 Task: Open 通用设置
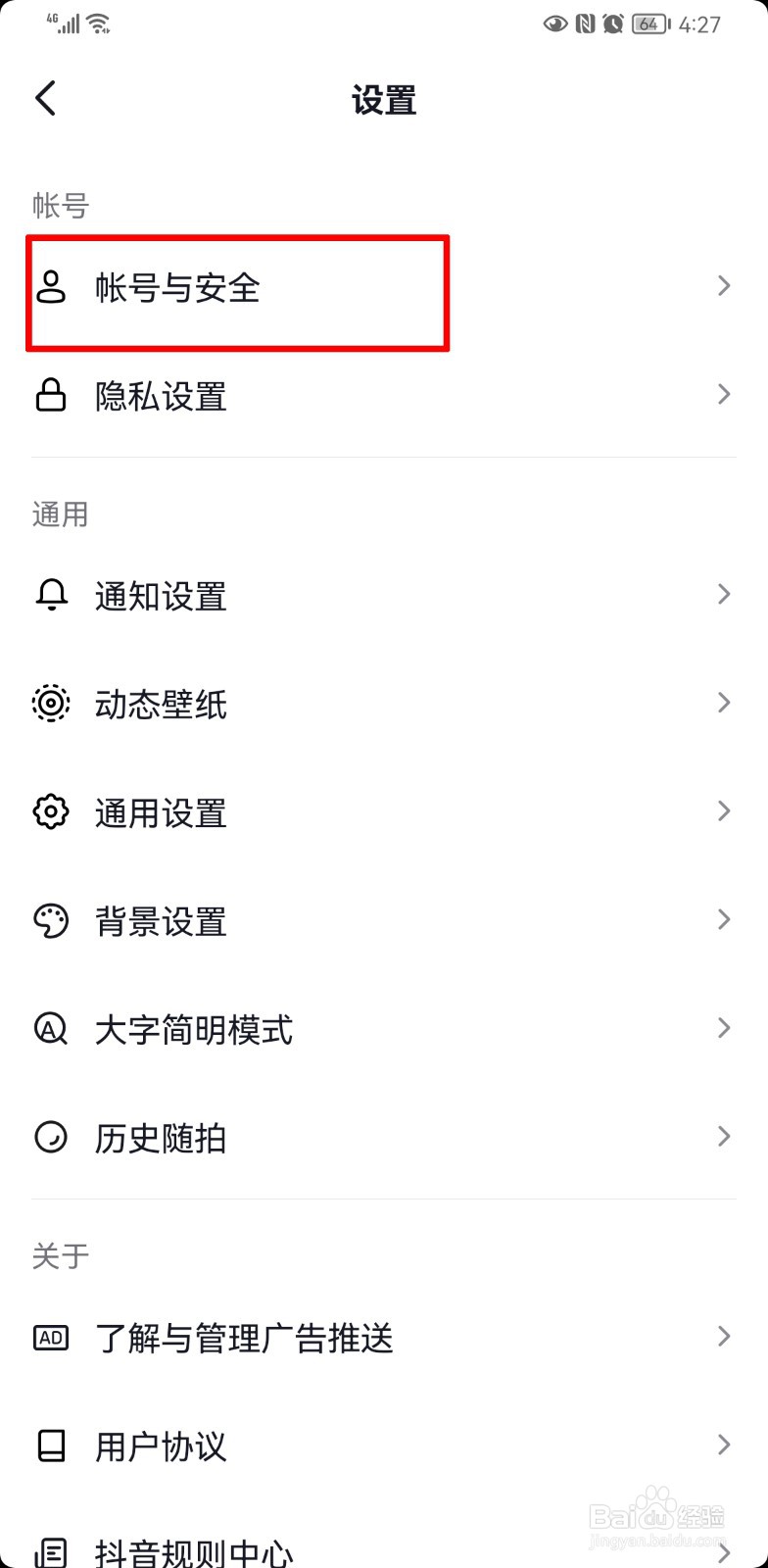384,812
